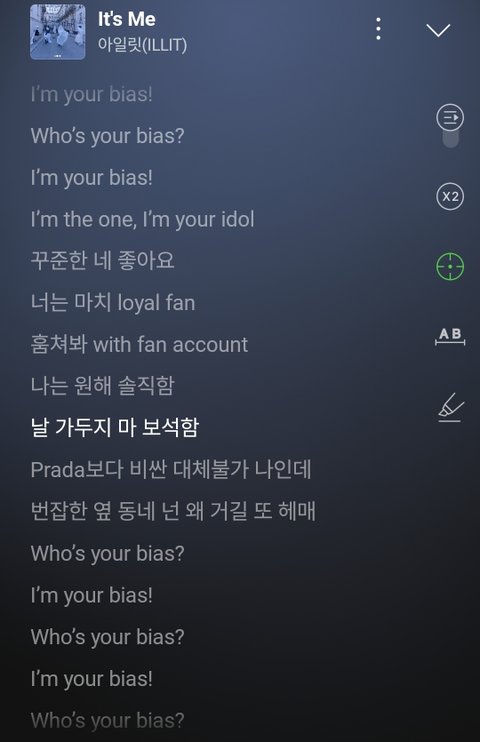Viewport: 480px width, 742px height.
Task: Toggle the green lyric seek target icon
Action: tap(450, 266)
